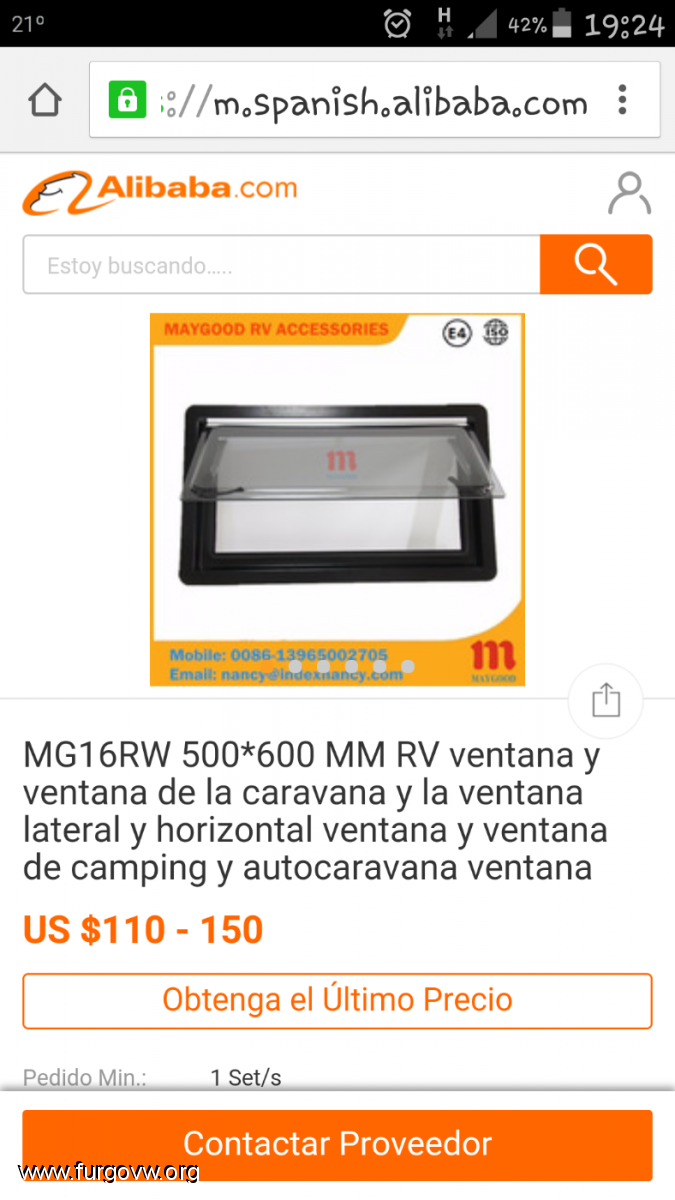Share this RV window product

[605, 701]
